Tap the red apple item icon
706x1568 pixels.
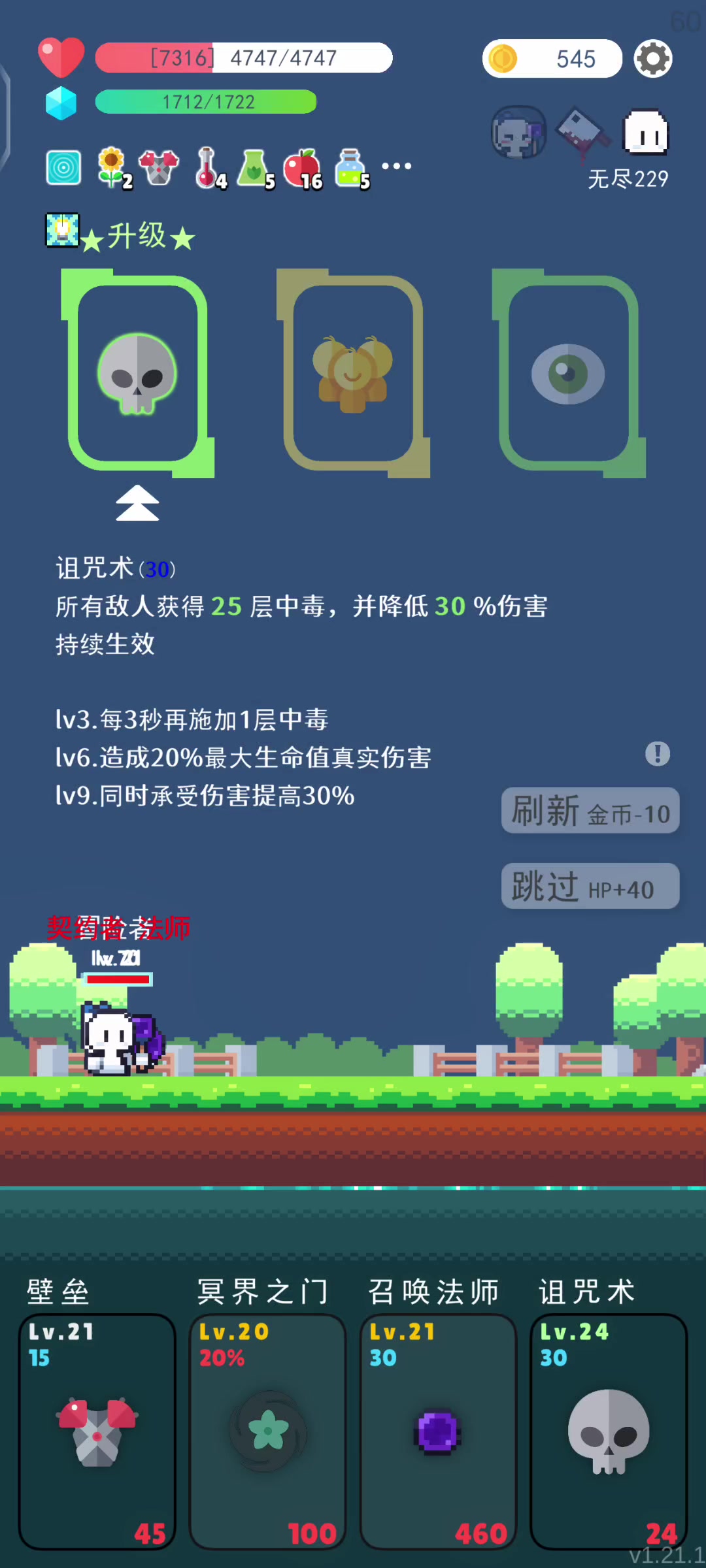(x=303, y=169)
